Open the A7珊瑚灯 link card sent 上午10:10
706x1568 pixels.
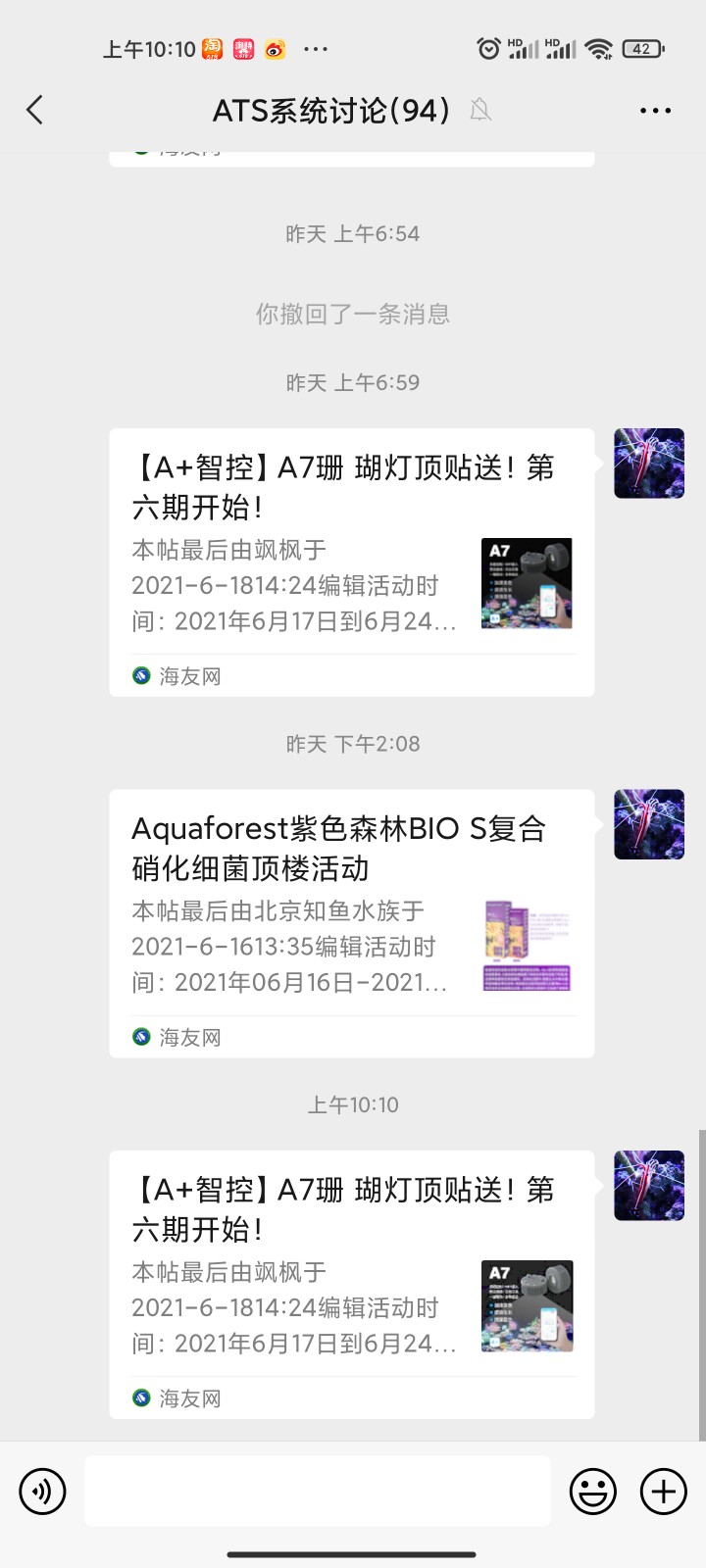click(351, 1284)
